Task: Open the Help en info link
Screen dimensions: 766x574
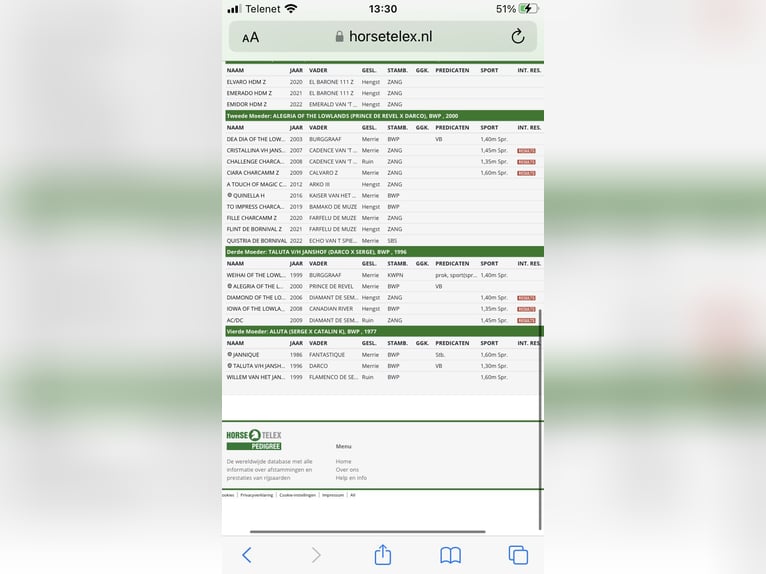Action: [351, 478]
